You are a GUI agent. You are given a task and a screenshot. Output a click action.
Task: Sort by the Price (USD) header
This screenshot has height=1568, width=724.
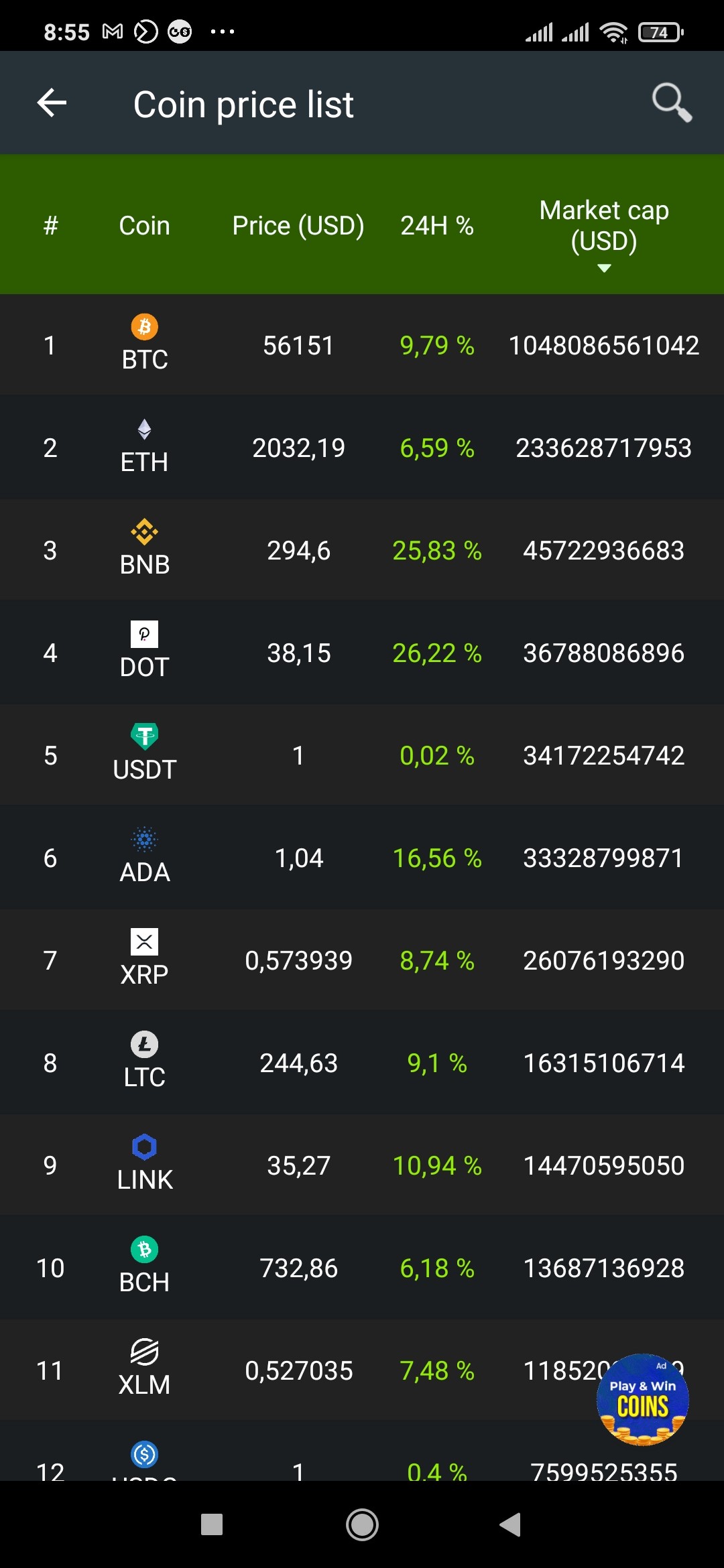(x=298, y=226)
